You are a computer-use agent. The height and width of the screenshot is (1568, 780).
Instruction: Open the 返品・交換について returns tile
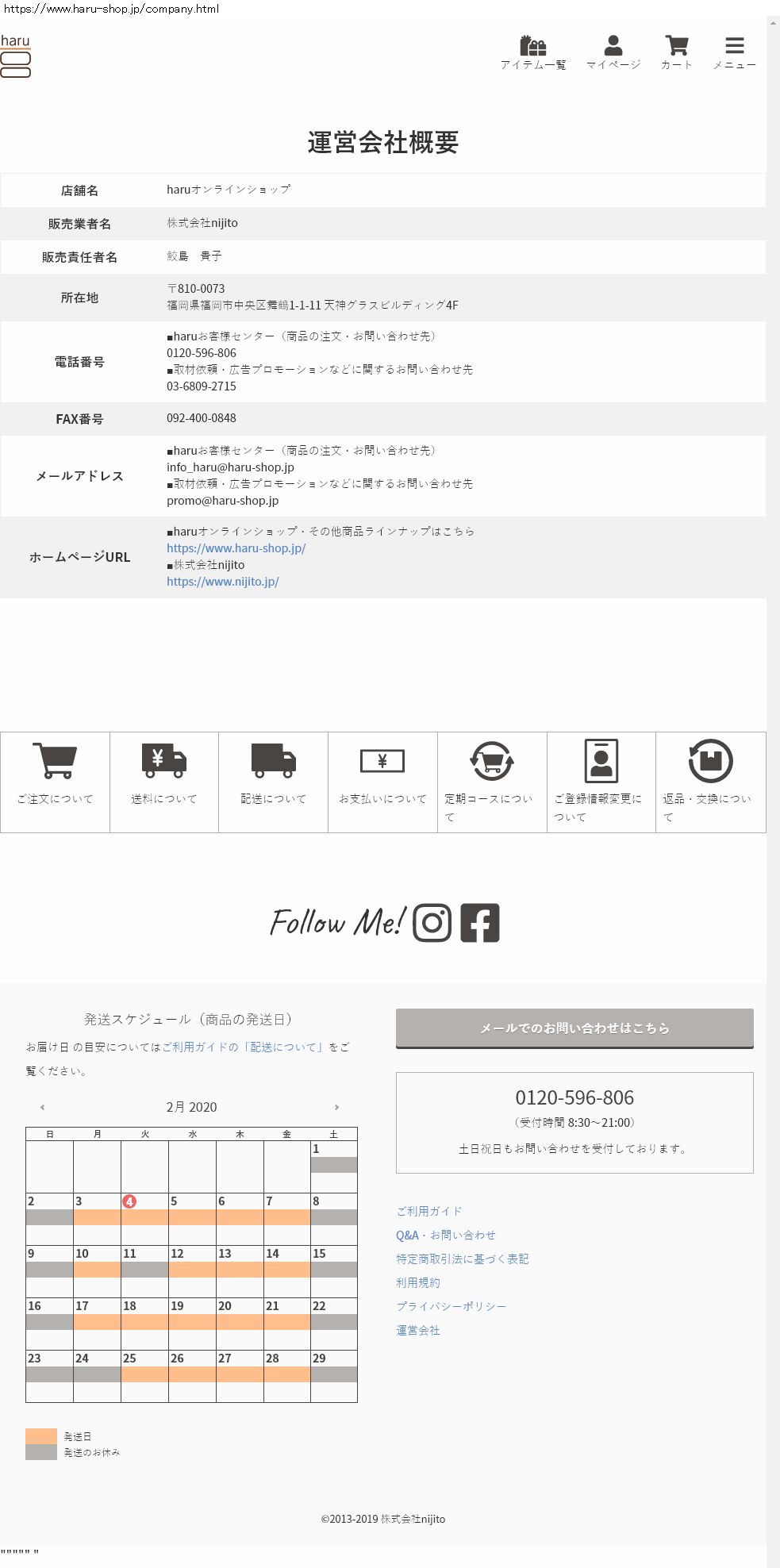[711, 782]
